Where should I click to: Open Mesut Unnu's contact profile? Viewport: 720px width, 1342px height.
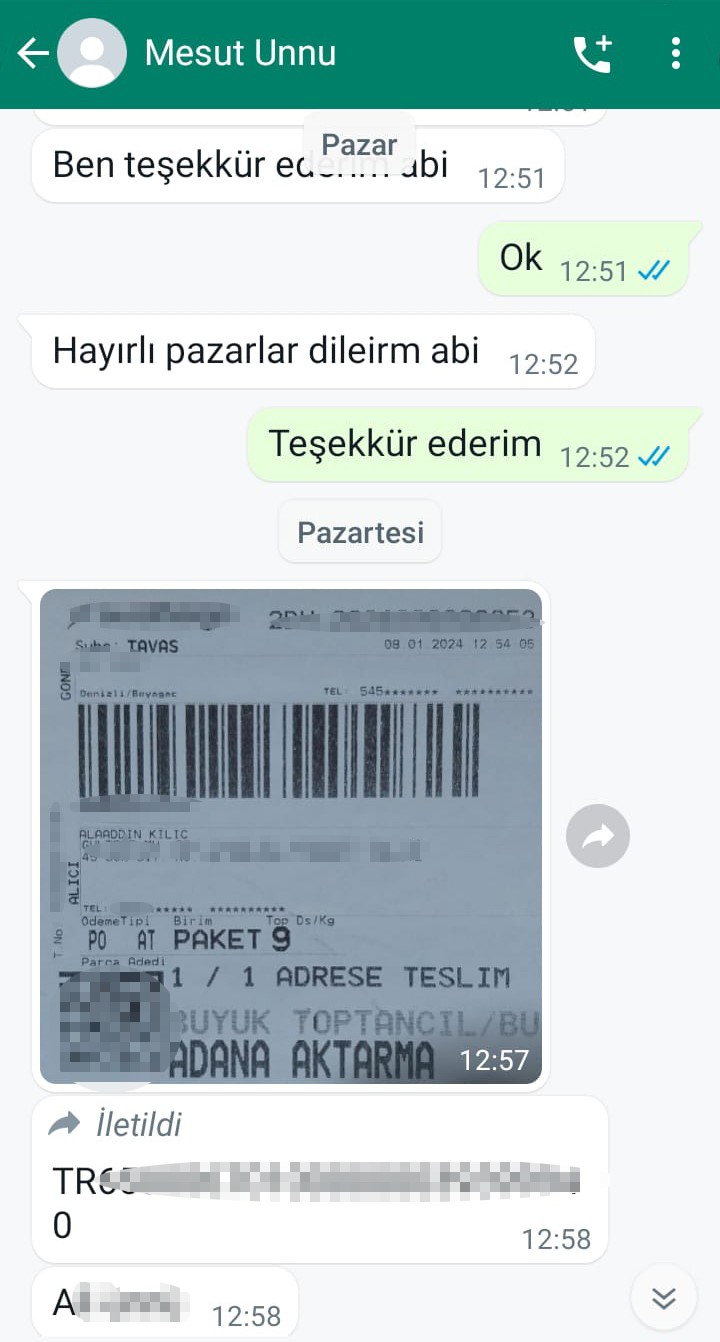pyautogui.click(x=240, y=53)
